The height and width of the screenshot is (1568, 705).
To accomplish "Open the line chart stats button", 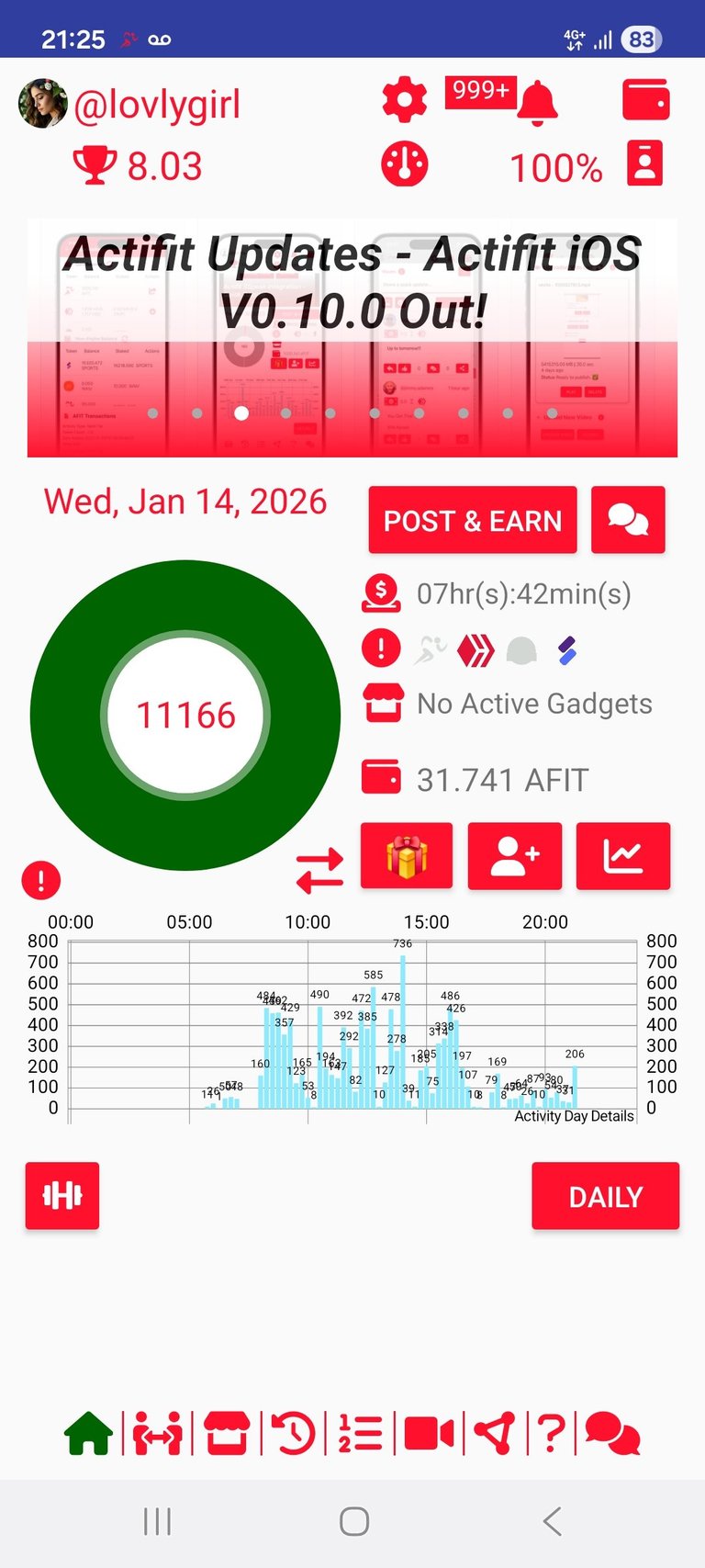I will click(622, 856).
